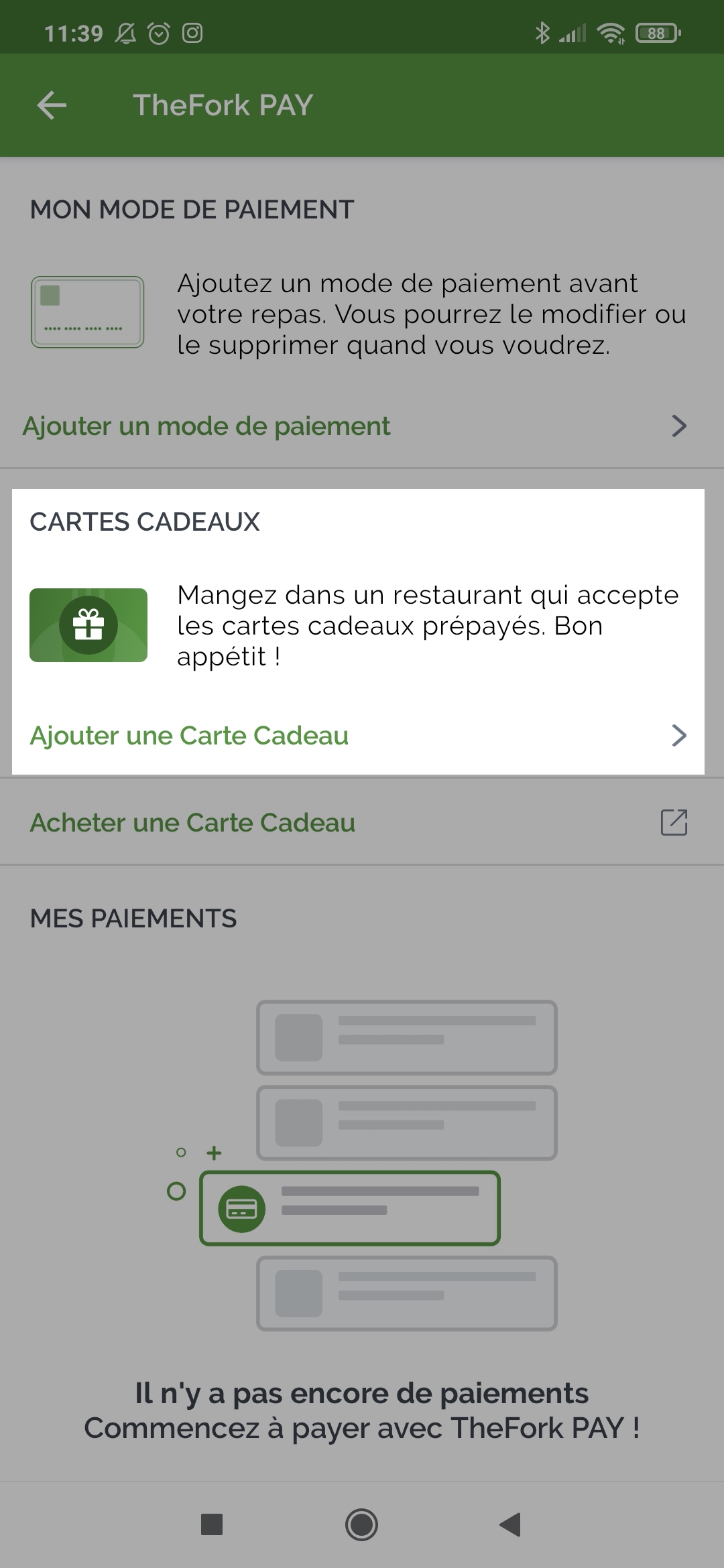Screen dimensions: 724x1568
Task: Open Ajouter un mode de paiement
Action: [x=362, y=426]
